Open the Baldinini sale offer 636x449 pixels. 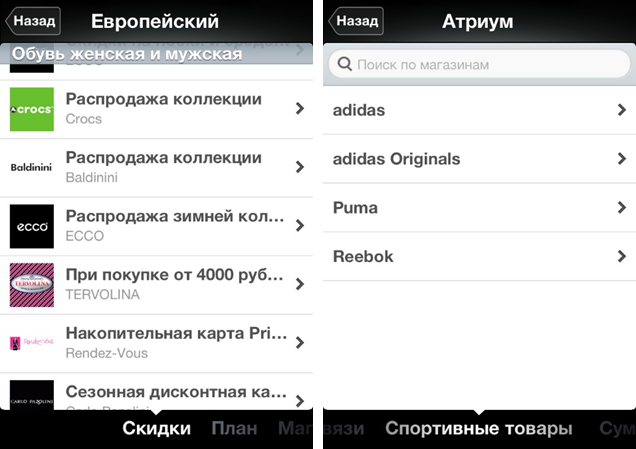click(160, 166)
